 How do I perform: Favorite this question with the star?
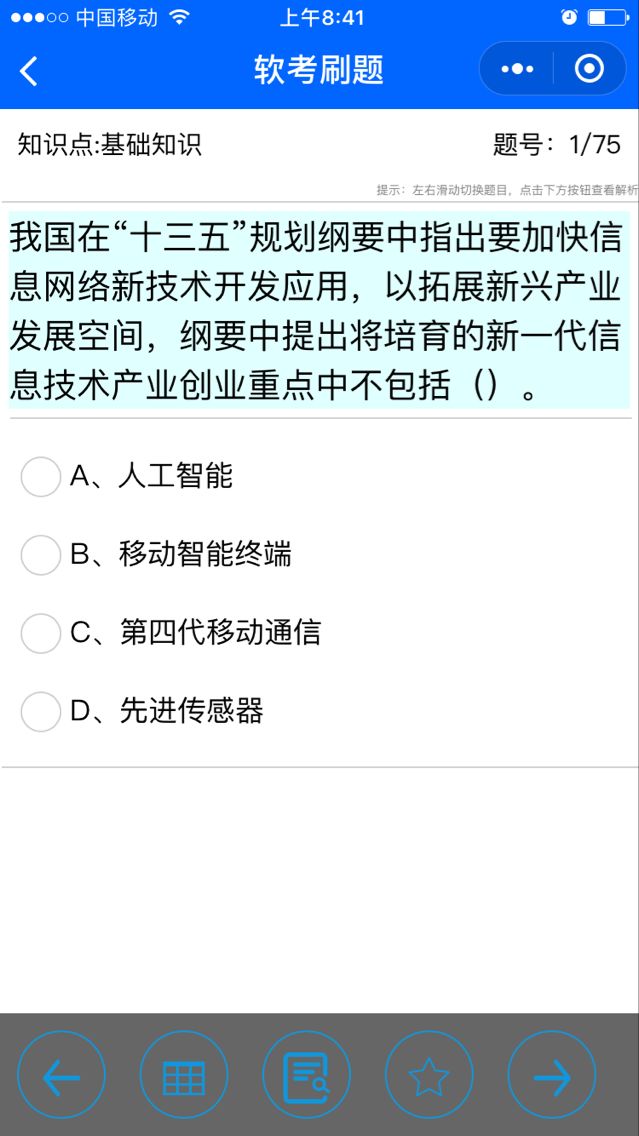429,1076
